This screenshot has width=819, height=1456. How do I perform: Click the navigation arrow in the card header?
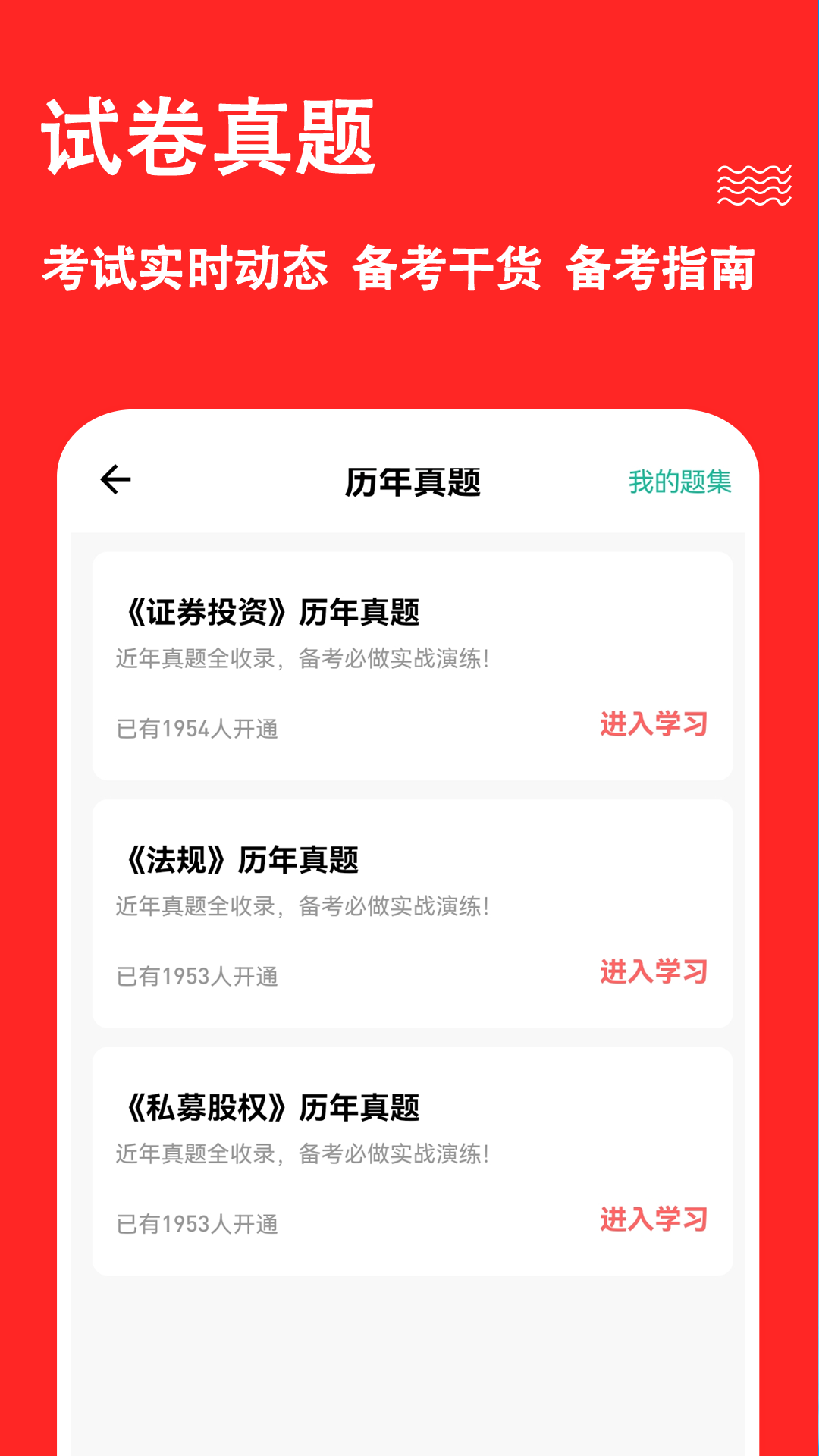pos(115,479)
